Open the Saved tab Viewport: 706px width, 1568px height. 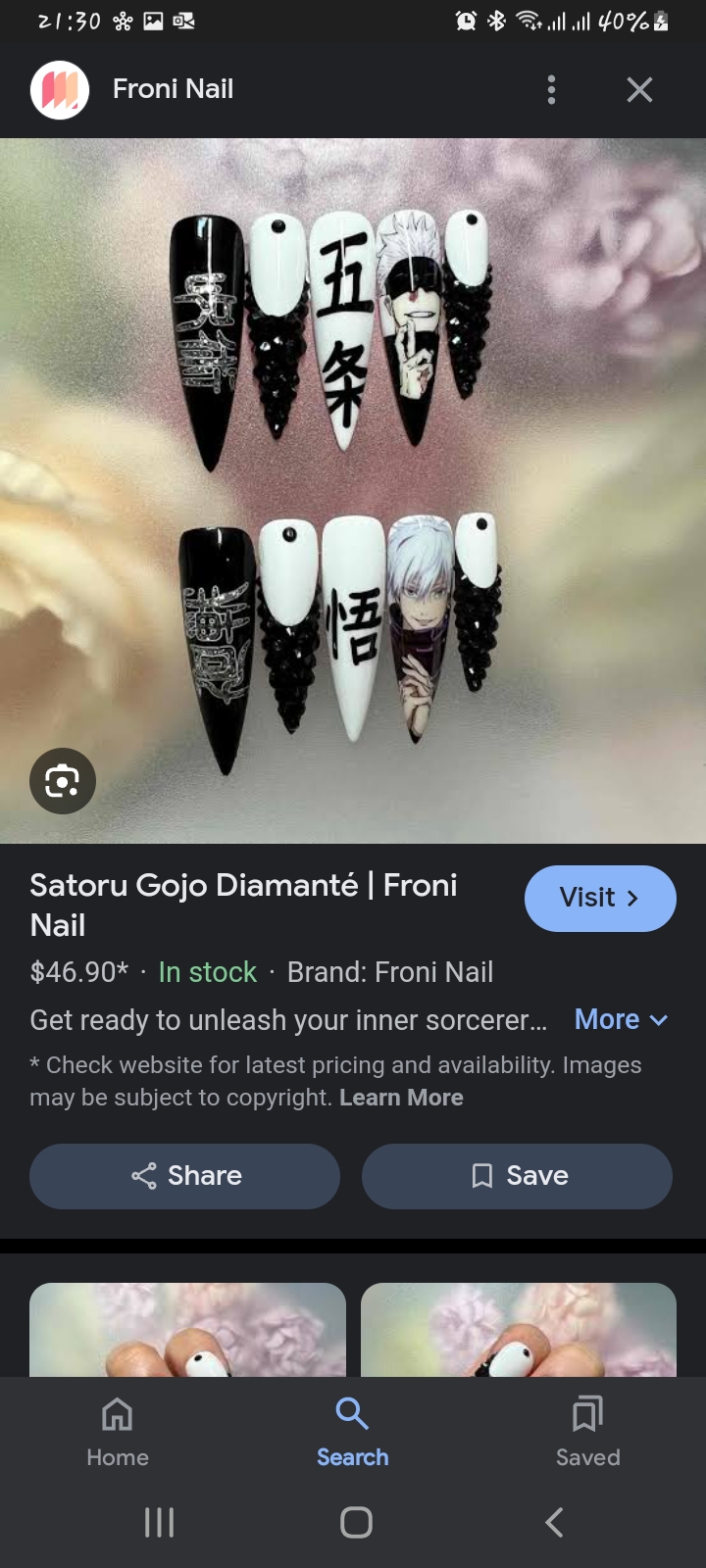(x=587, y=1432)
